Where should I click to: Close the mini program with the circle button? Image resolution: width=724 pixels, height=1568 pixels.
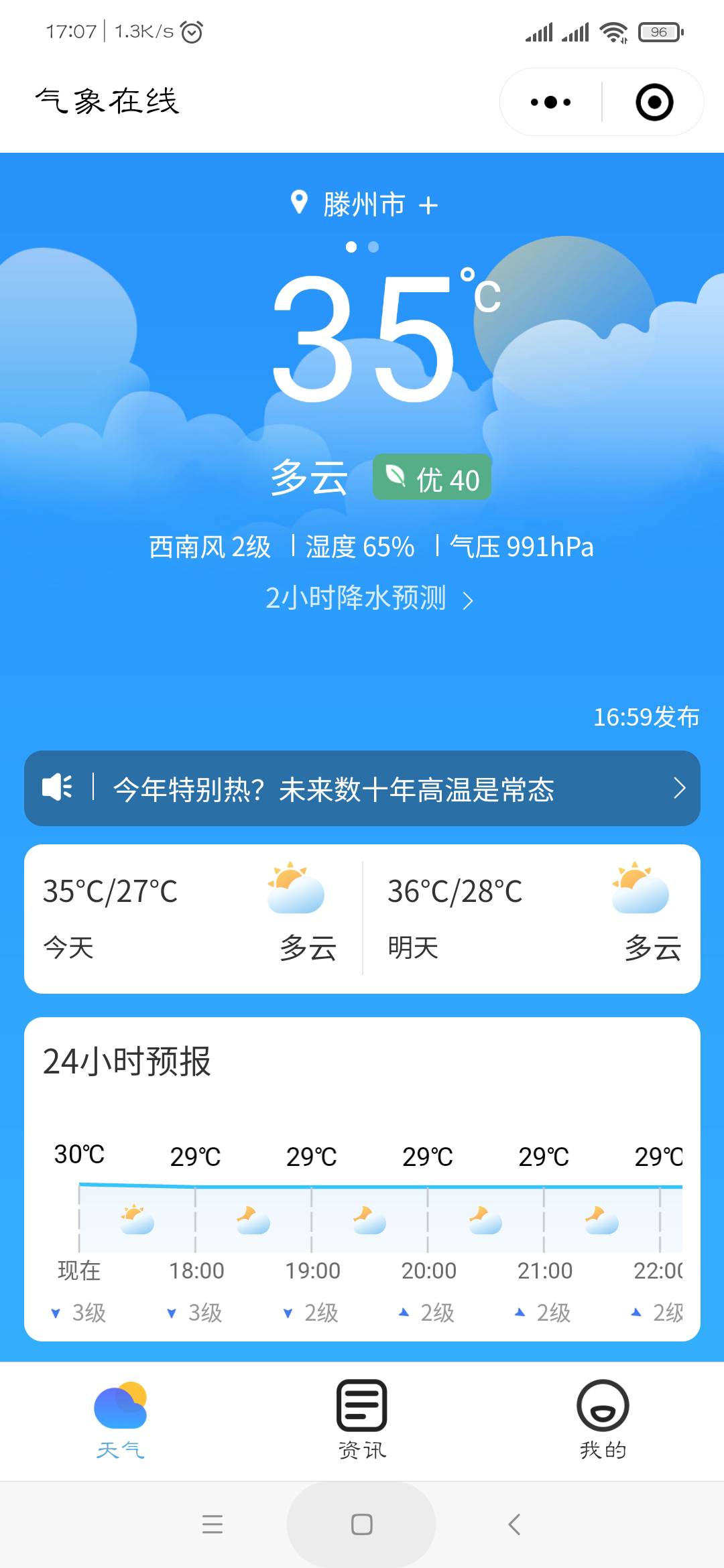click(654, 103)
